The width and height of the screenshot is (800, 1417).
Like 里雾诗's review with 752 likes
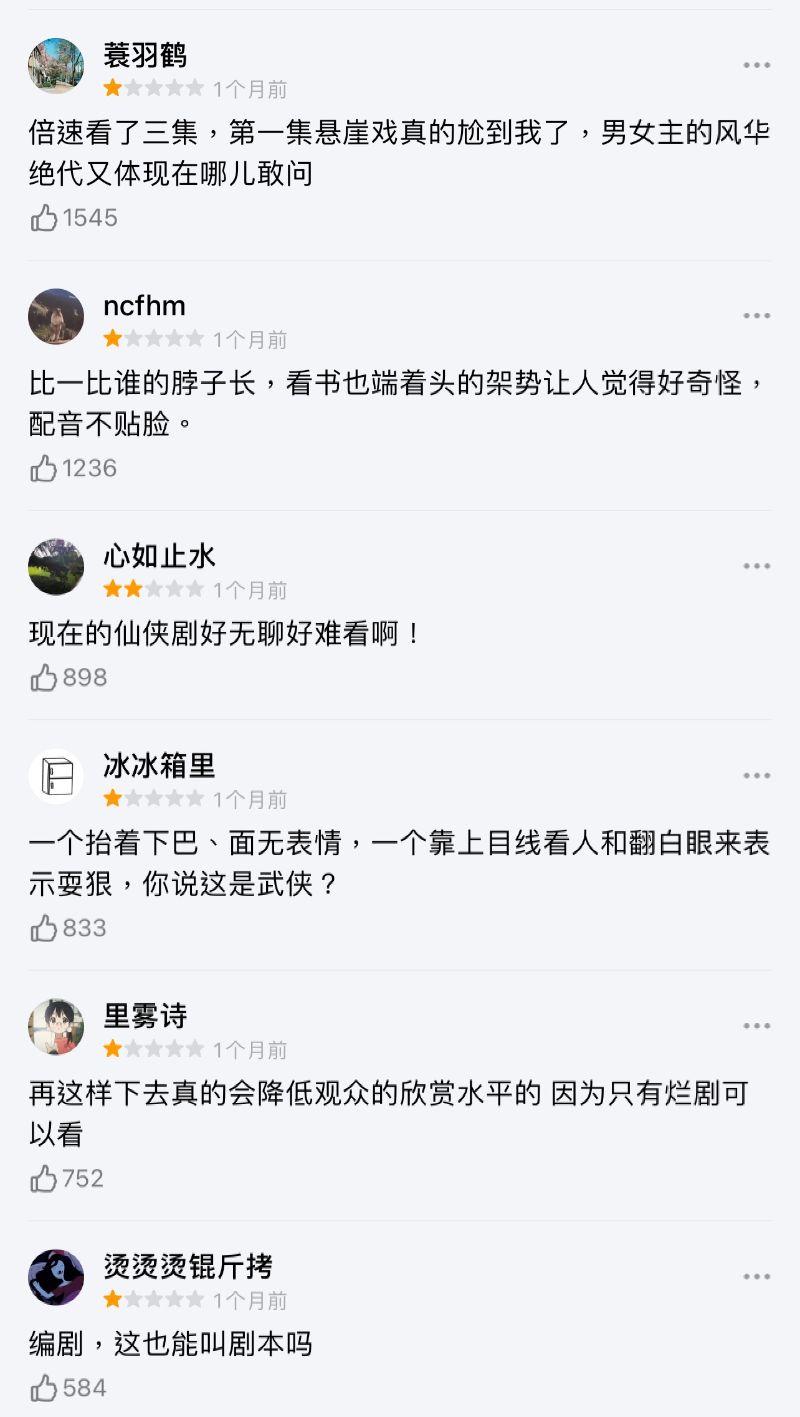[44, 1179]
